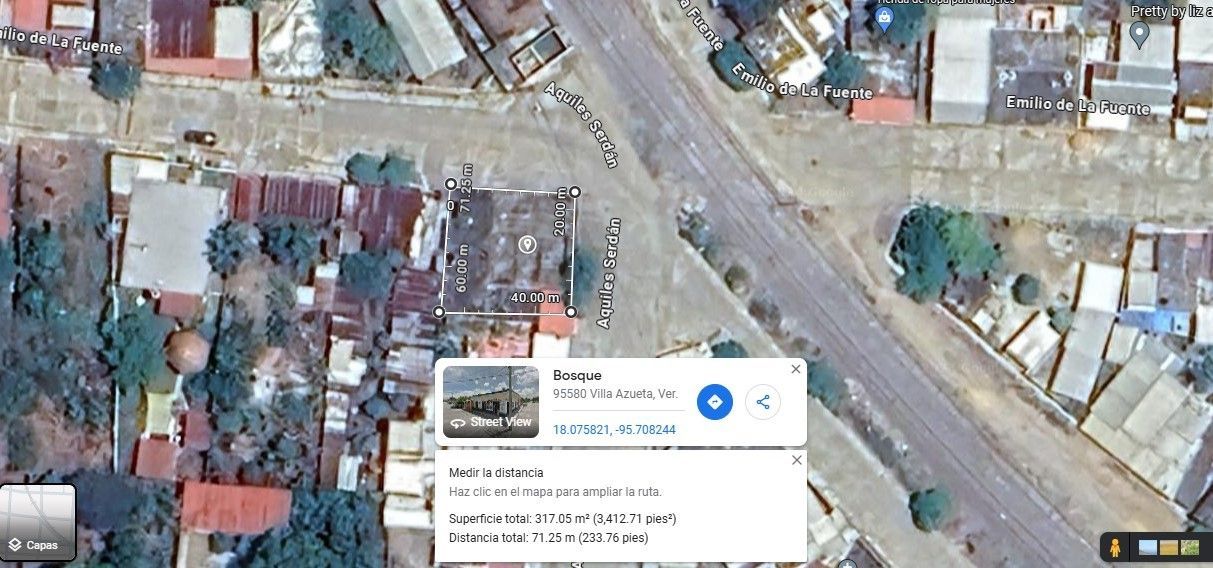The width and height of the screenshot is (1213, 568).
Task: Tap the dropped pin inside measured area
Action: click(x=528, y=245)
